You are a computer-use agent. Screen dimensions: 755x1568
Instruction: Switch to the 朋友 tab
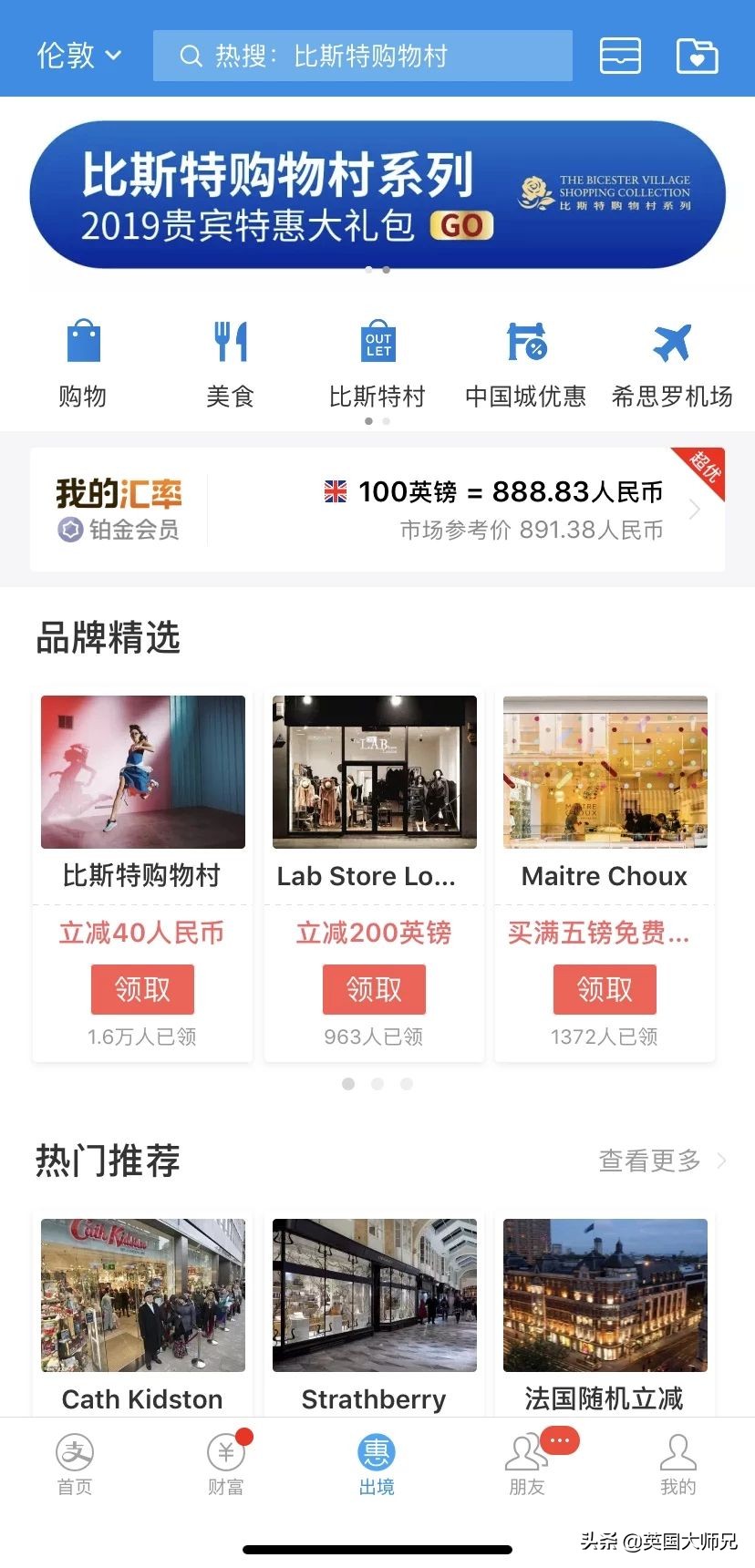(527, 1464)
